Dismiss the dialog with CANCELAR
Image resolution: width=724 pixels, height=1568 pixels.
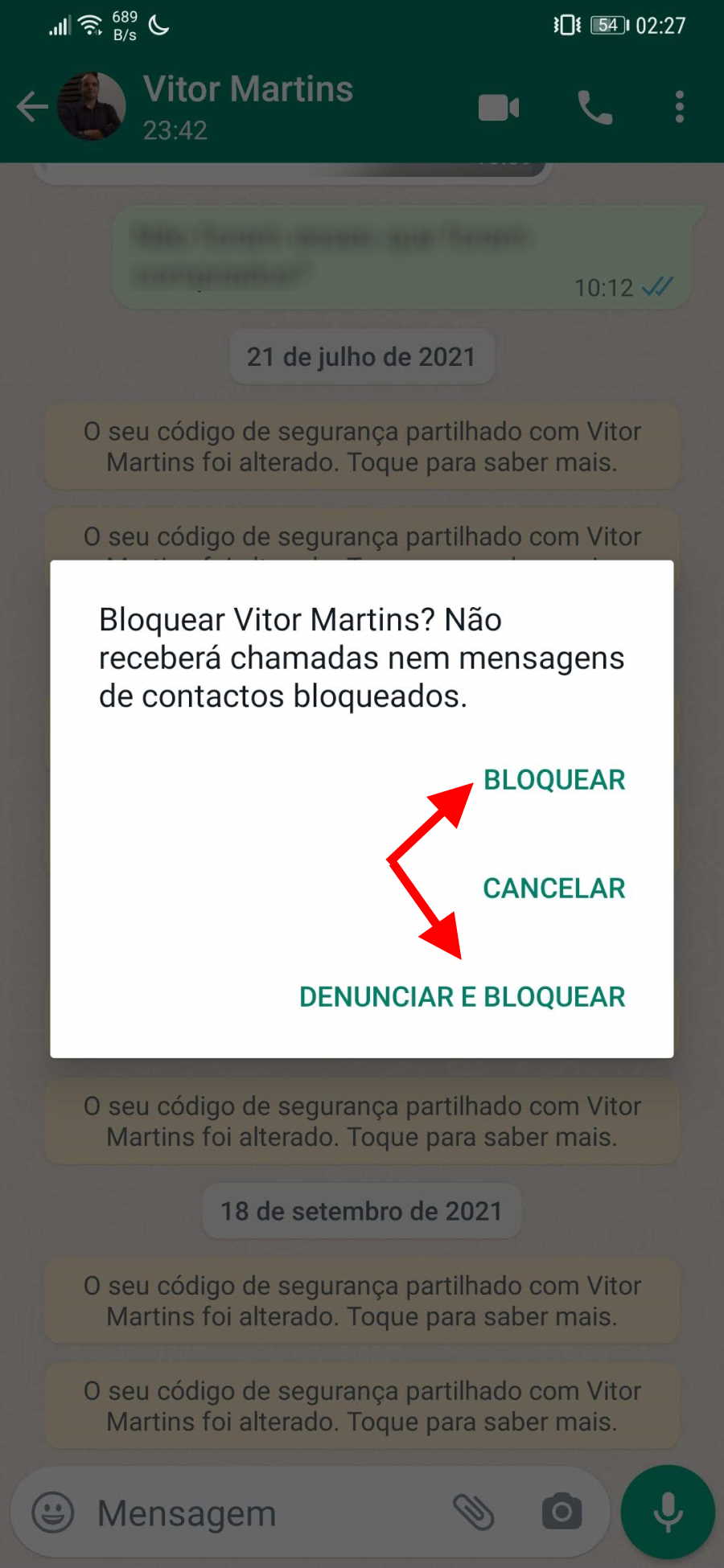(x=553, y=889)
